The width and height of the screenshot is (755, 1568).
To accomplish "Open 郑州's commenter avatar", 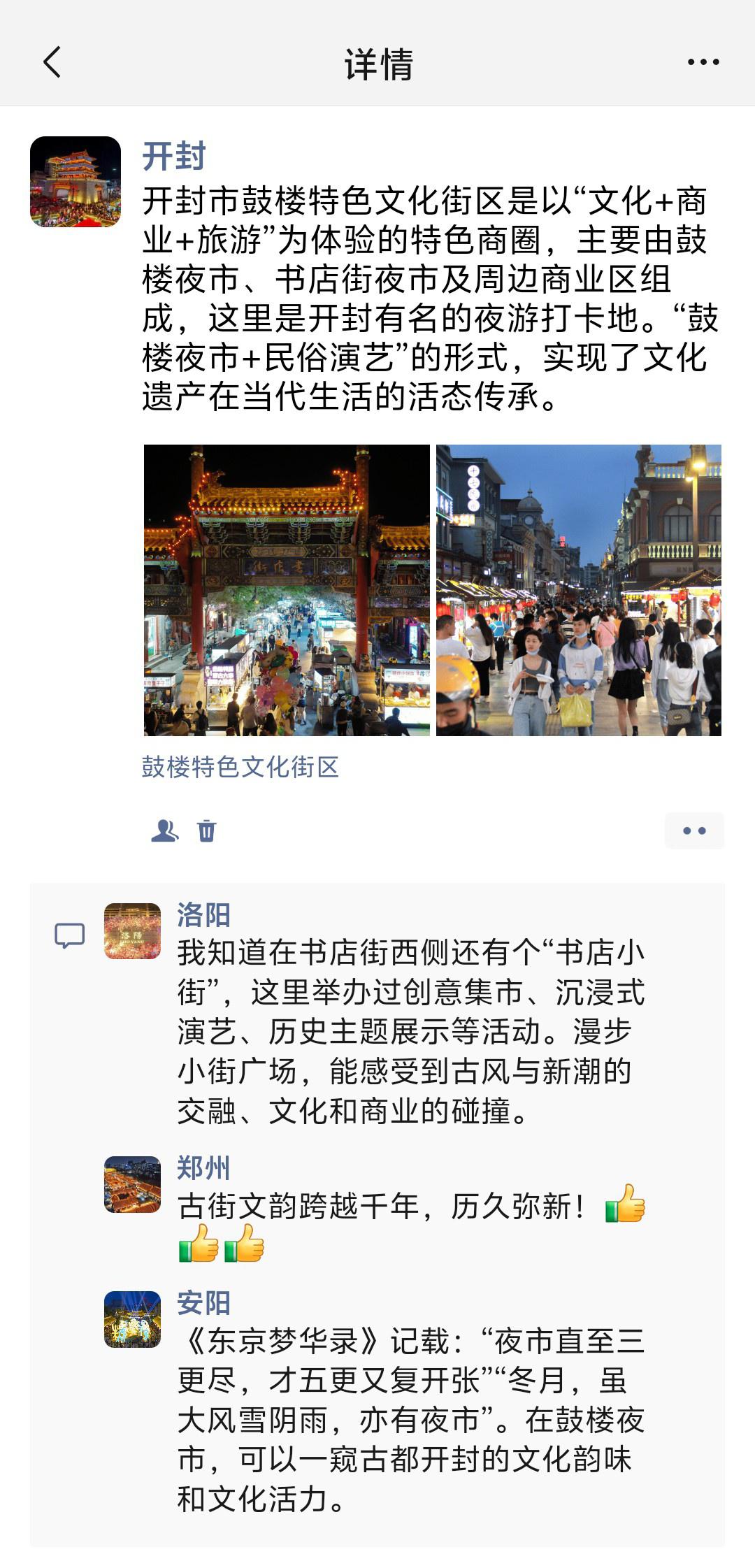I will 132,1184.
